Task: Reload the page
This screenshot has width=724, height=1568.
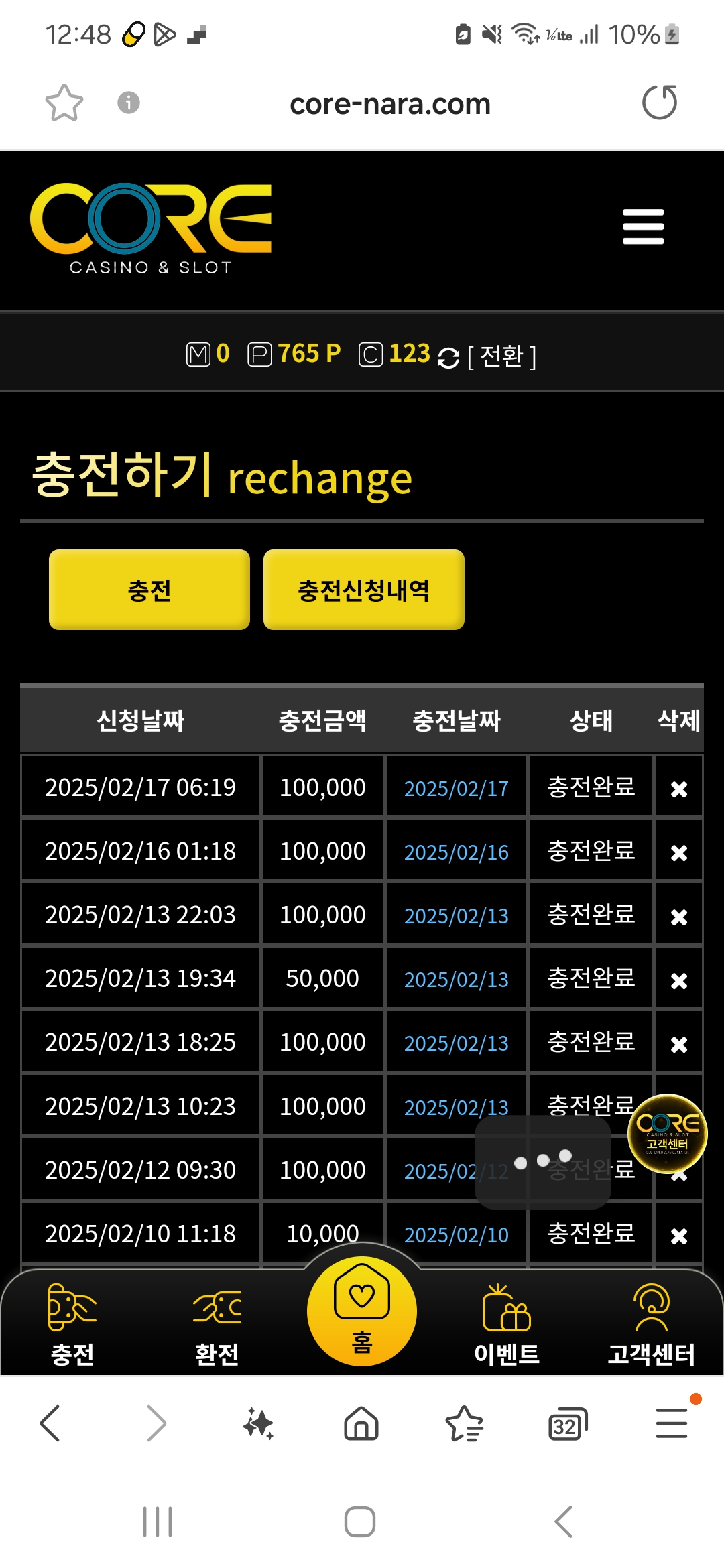Action: tap(660, 103)
